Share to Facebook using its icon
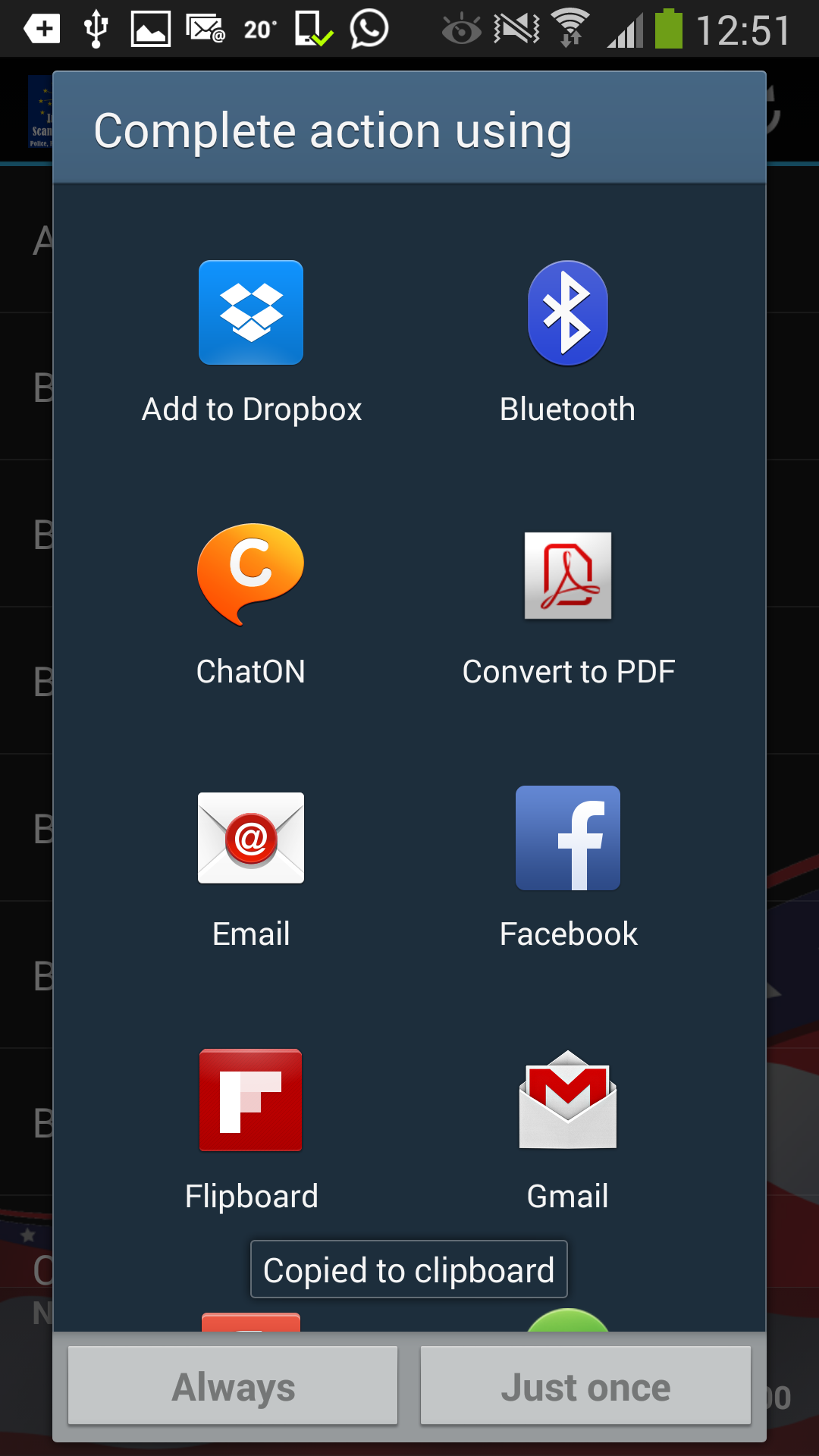This screenshot has width=819, height=1456. (x=567, y=837)
